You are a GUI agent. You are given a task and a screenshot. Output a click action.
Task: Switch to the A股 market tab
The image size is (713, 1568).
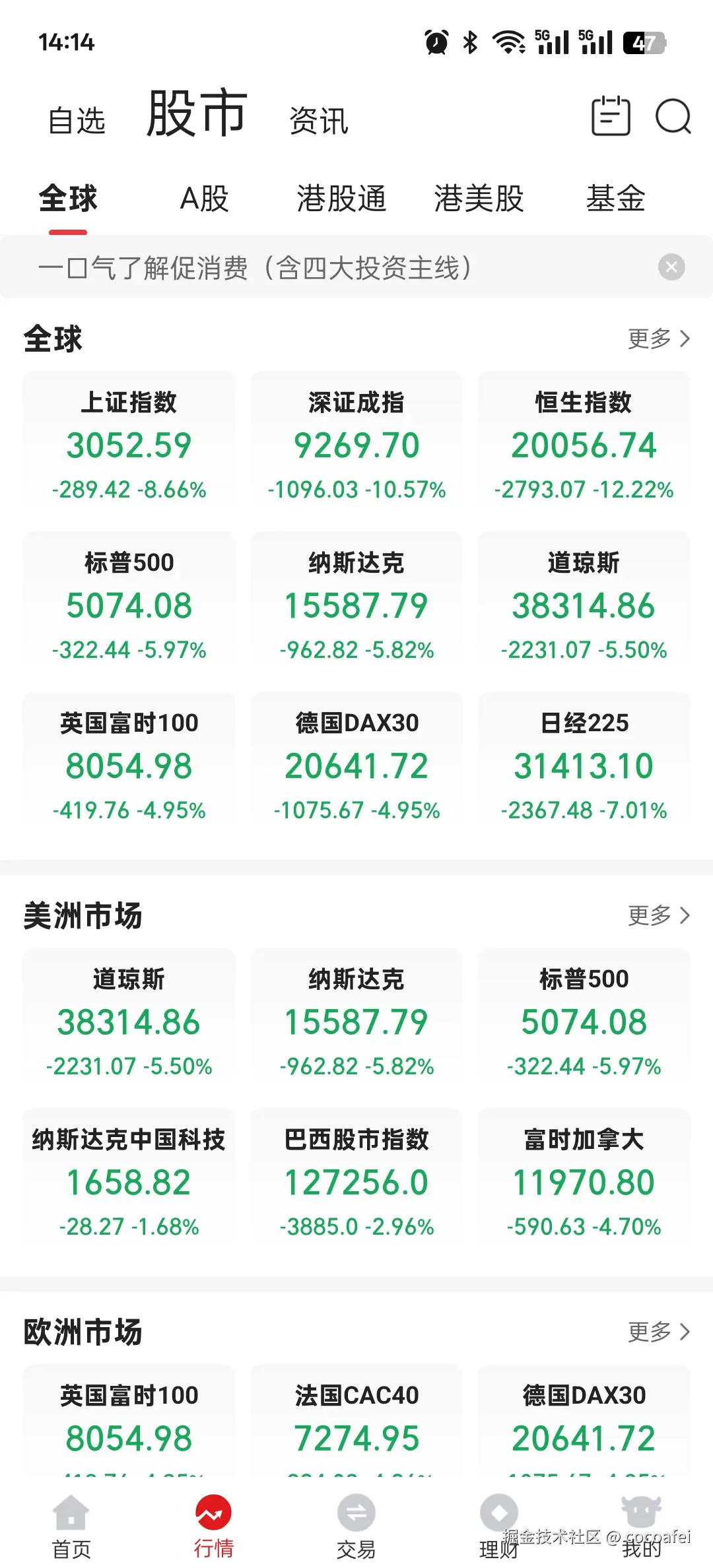tap(203, 200)
